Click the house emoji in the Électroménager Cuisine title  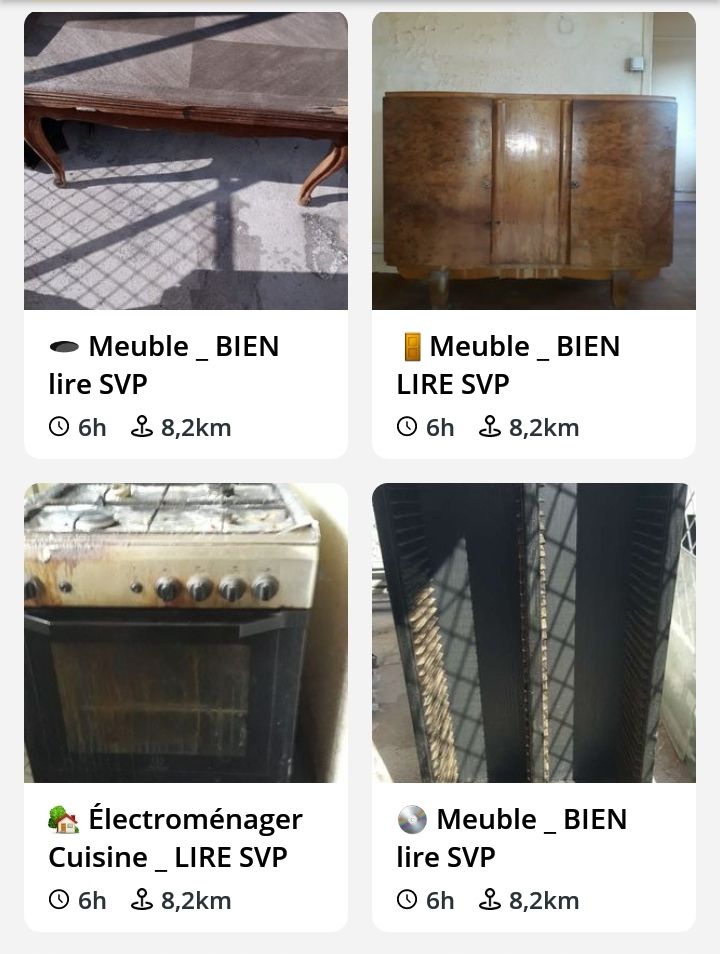[63, 819]
